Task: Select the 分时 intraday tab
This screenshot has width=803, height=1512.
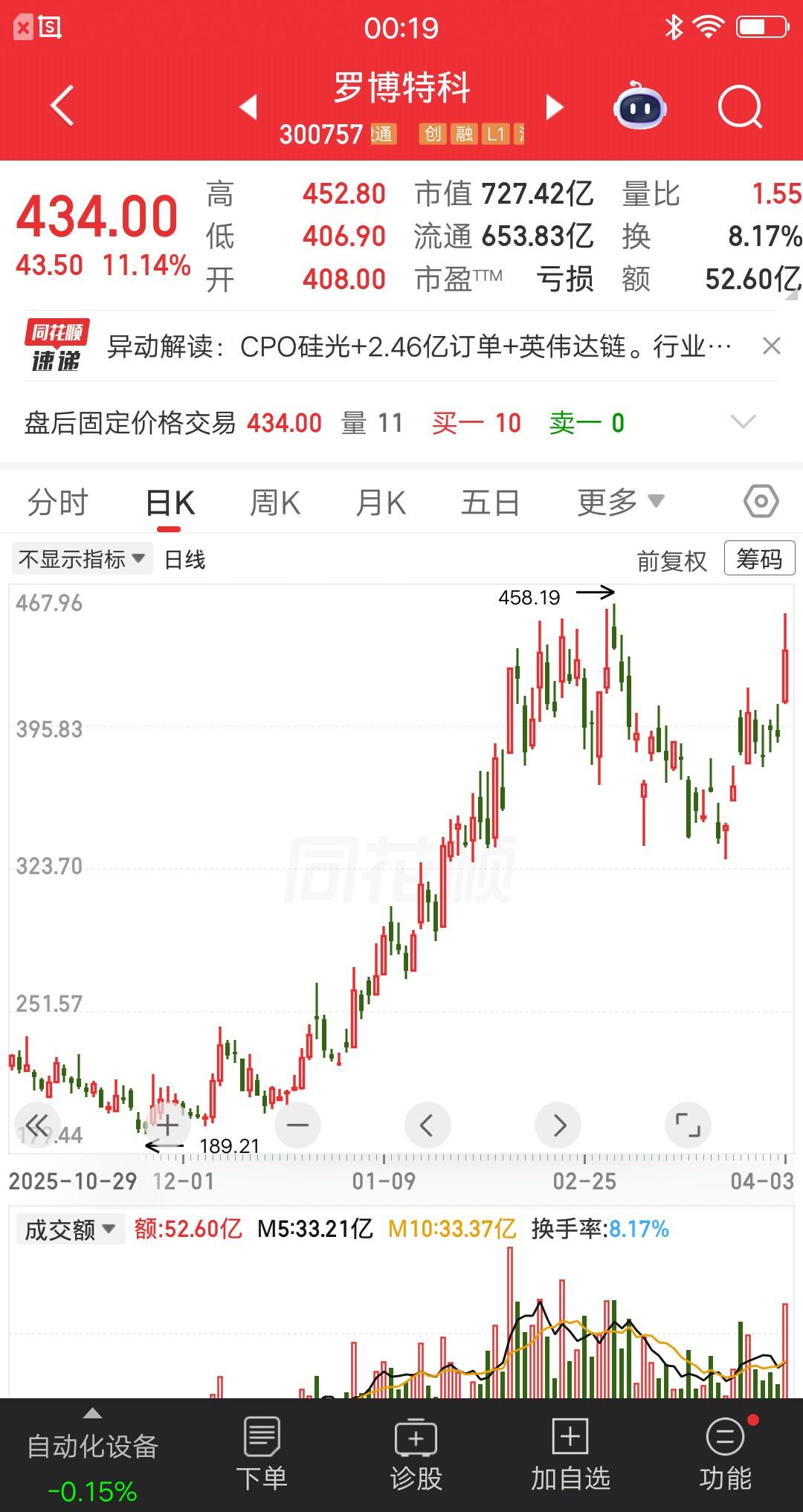Action: coord(58,501)
